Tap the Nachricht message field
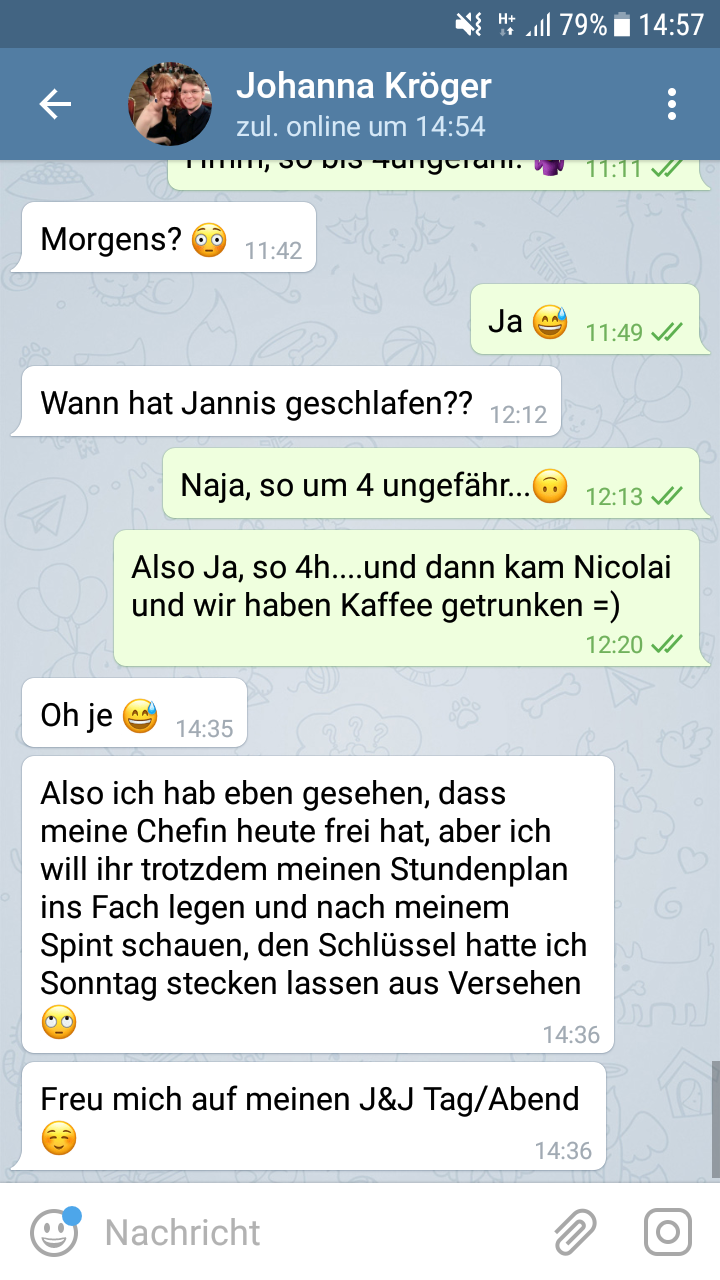 point(310,1232)
